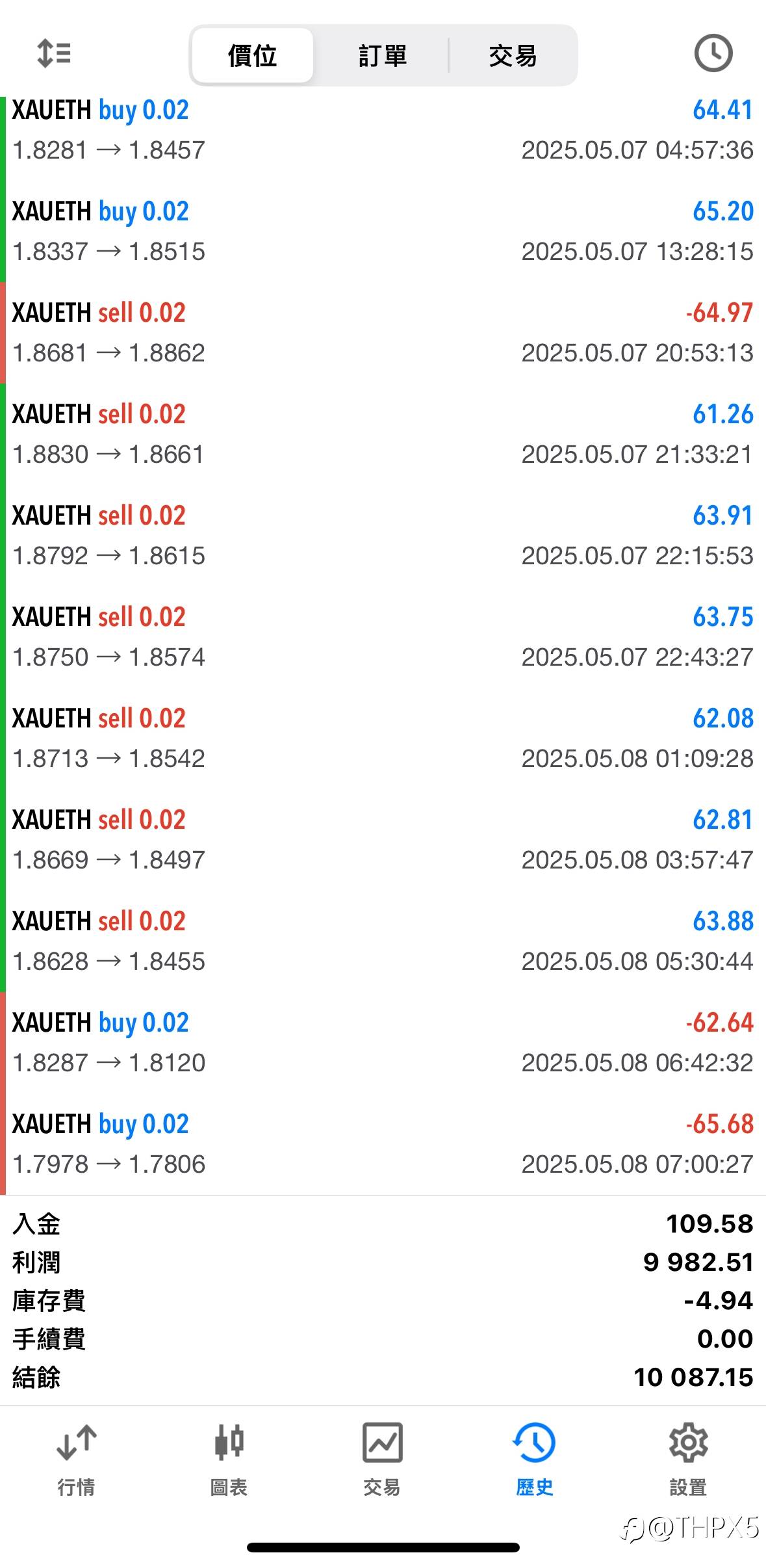View the sell trade with profit 62.08
This screenshot has height=1568, width=766.
click(x=383, y=738)
